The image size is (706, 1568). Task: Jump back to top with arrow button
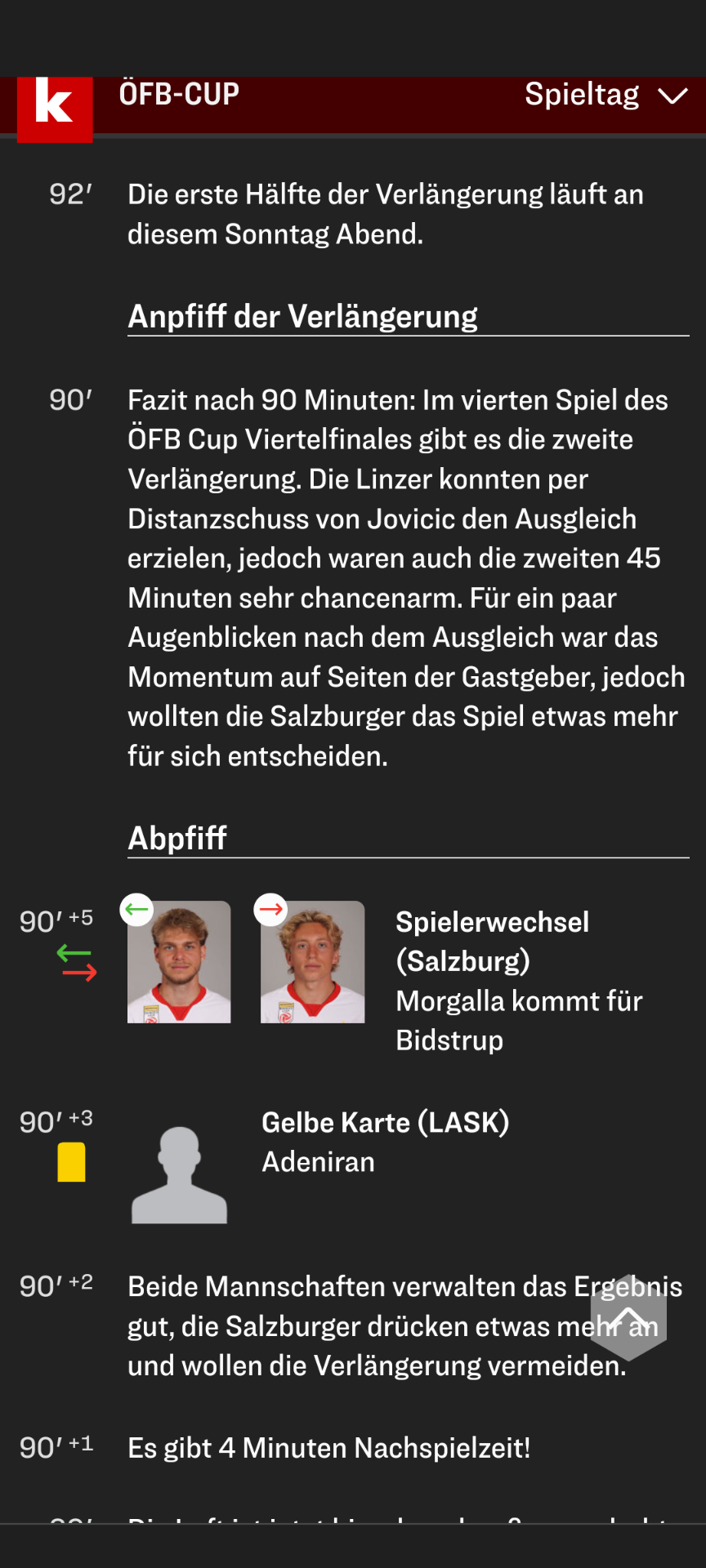coord(628,1316)
